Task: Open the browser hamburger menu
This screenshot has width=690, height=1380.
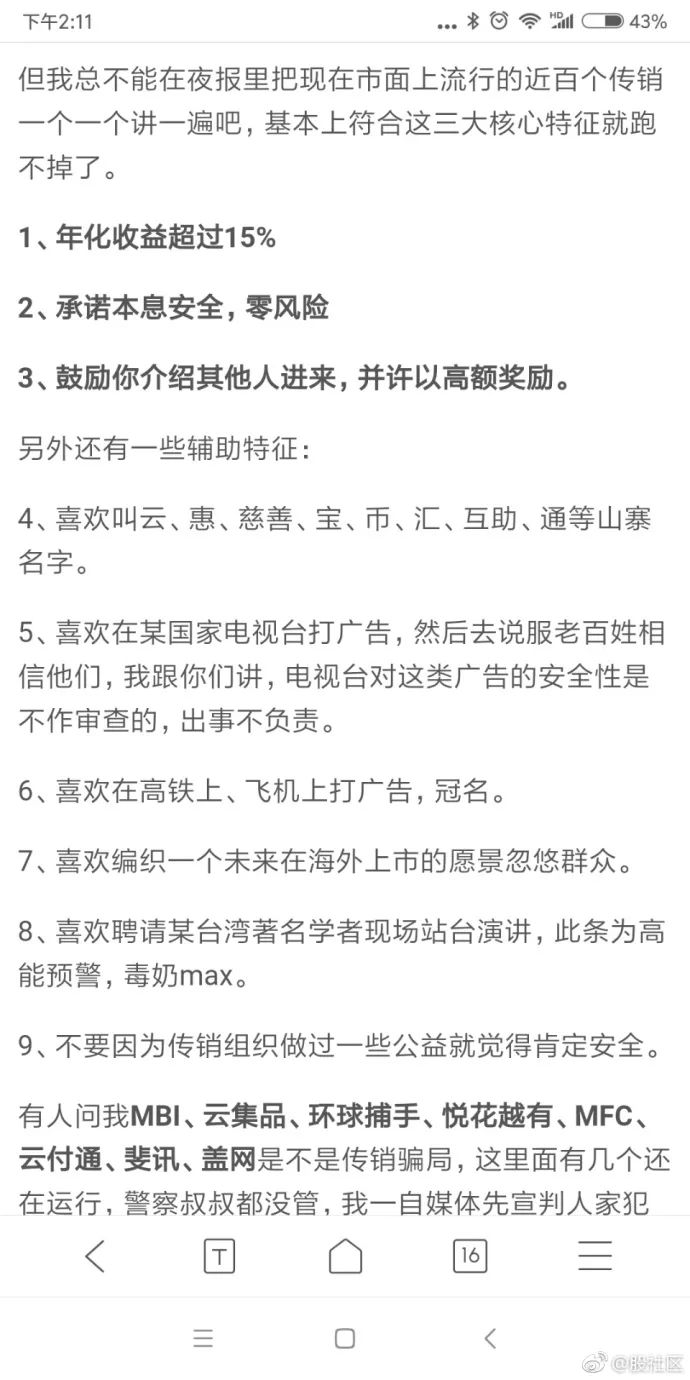Action: tap(595, 1255)
